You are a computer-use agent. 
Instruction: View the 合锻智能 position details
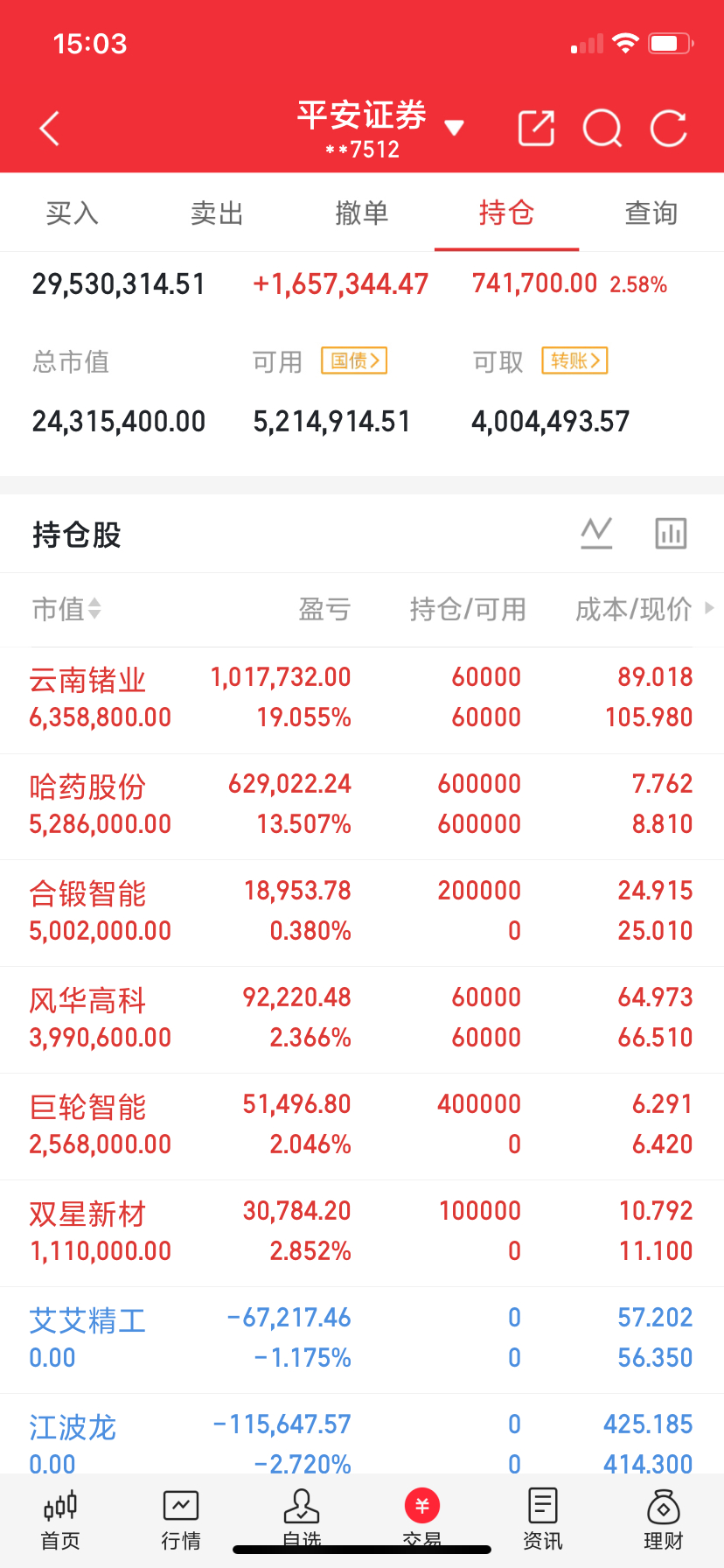point(362,913)
